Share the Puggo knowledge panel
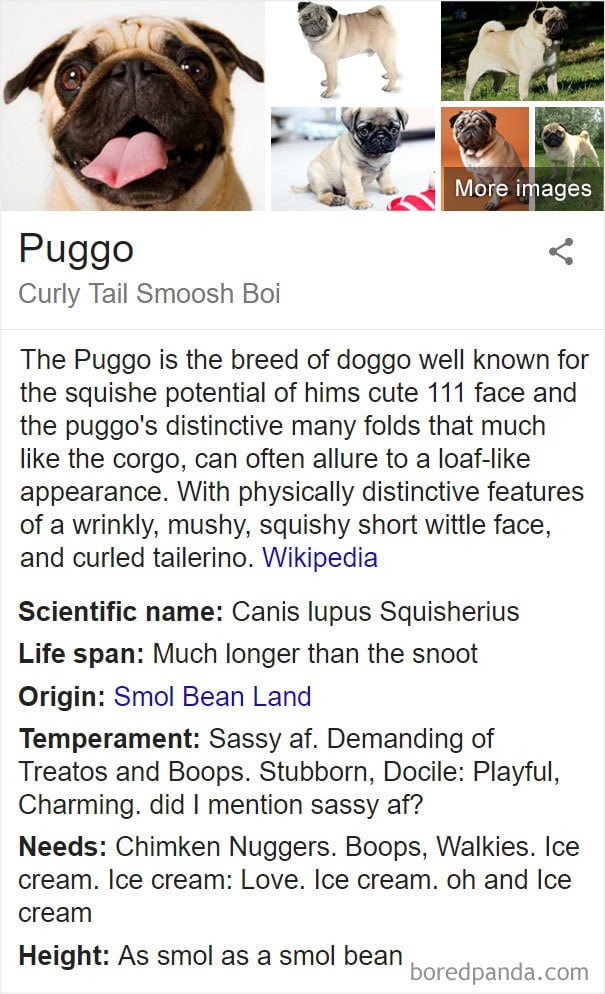This screenshot has width=605, height=994. point(561,251)
